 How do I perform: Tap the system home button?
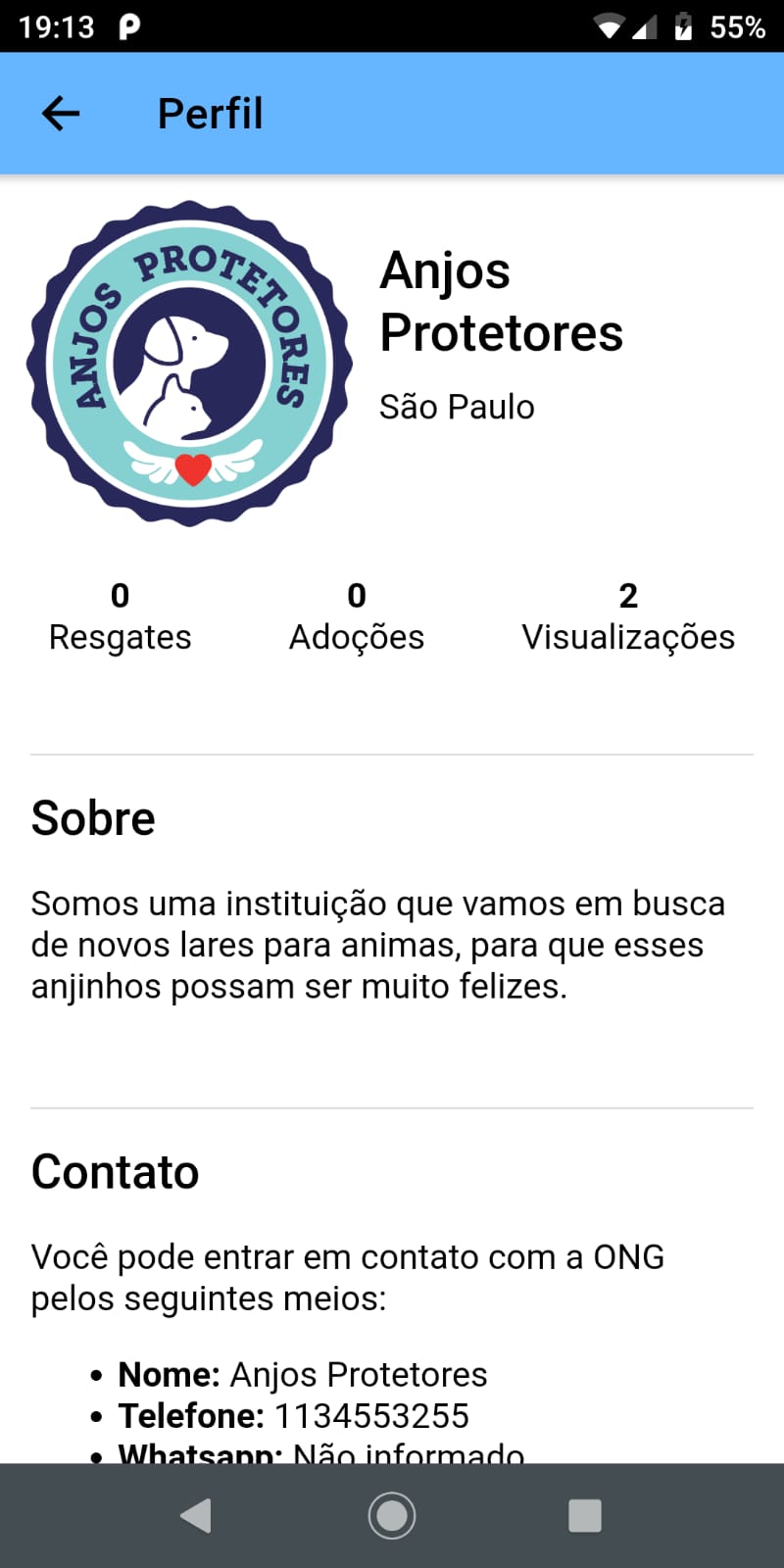[392, 1515]
